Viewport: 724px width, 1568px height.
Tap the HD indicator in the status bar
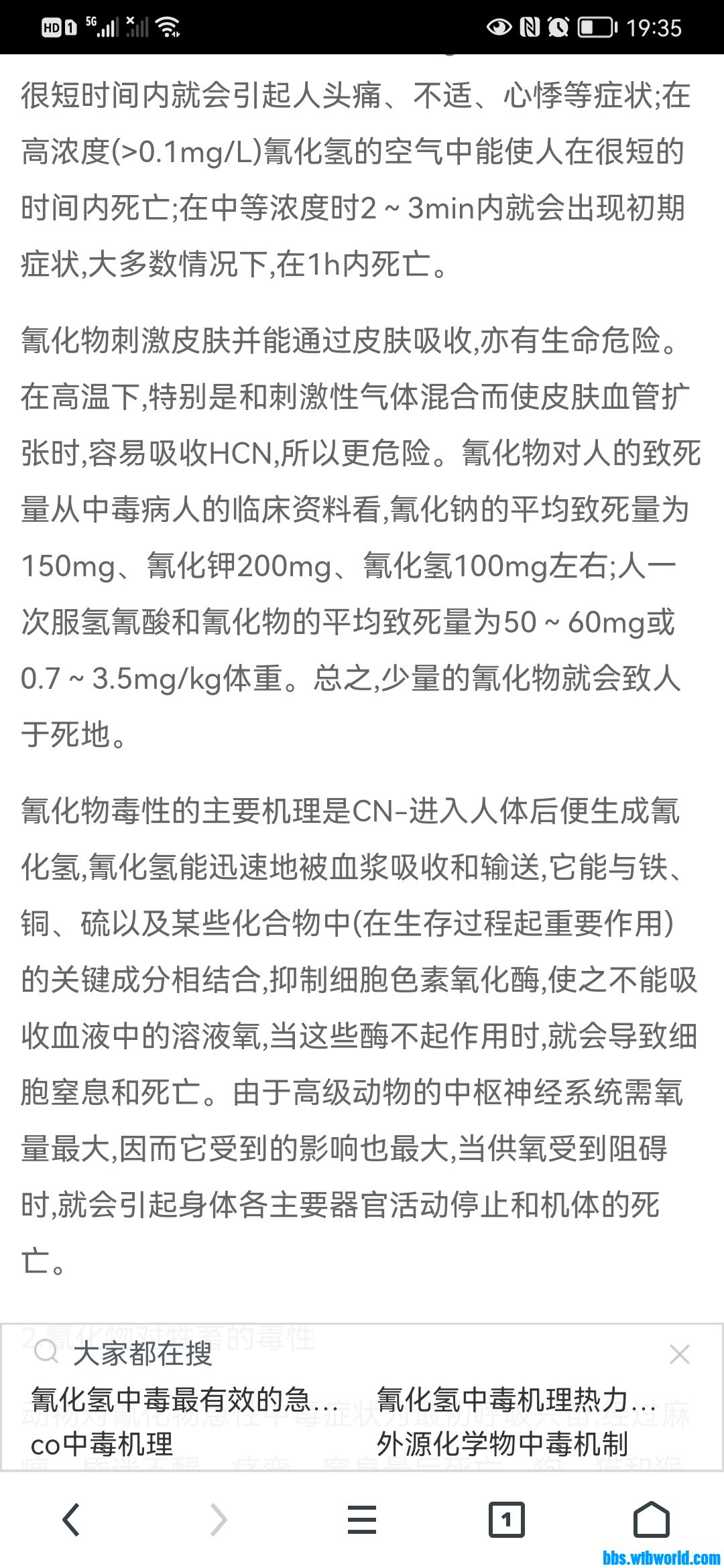(x=50, y=27)
